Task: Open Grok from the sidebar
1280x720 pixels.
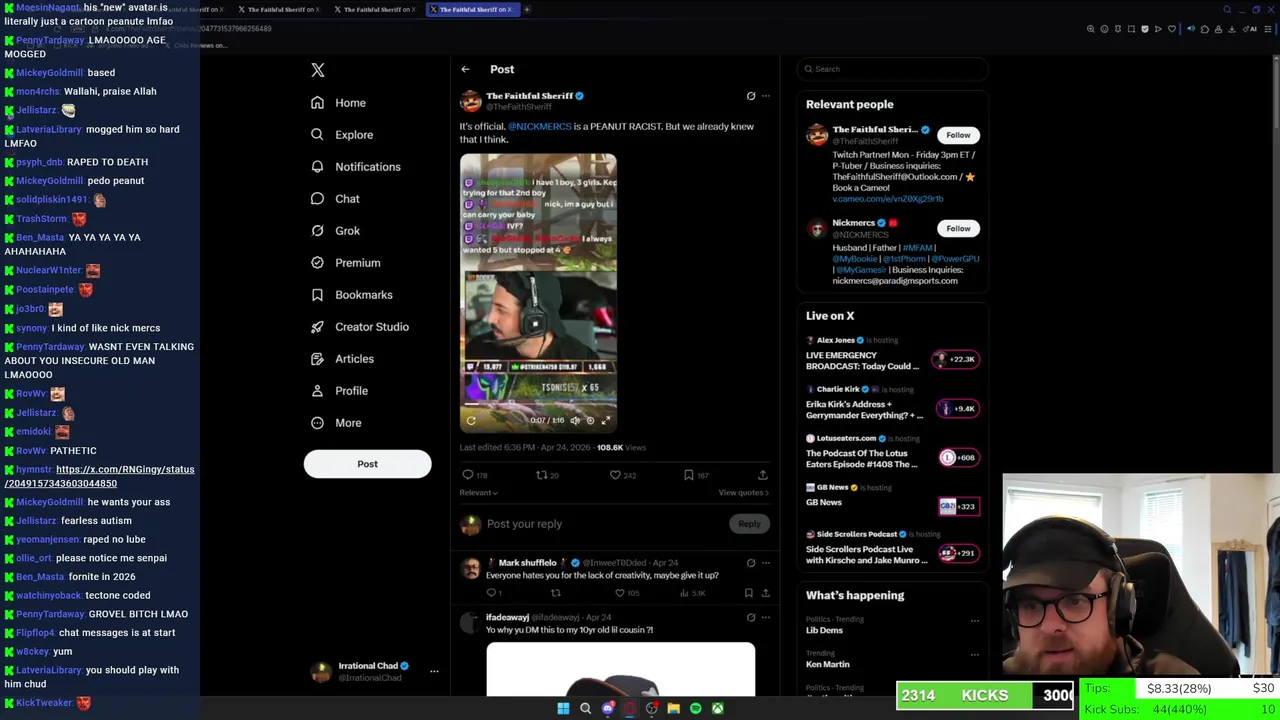Action: click(x=346, y=231)
